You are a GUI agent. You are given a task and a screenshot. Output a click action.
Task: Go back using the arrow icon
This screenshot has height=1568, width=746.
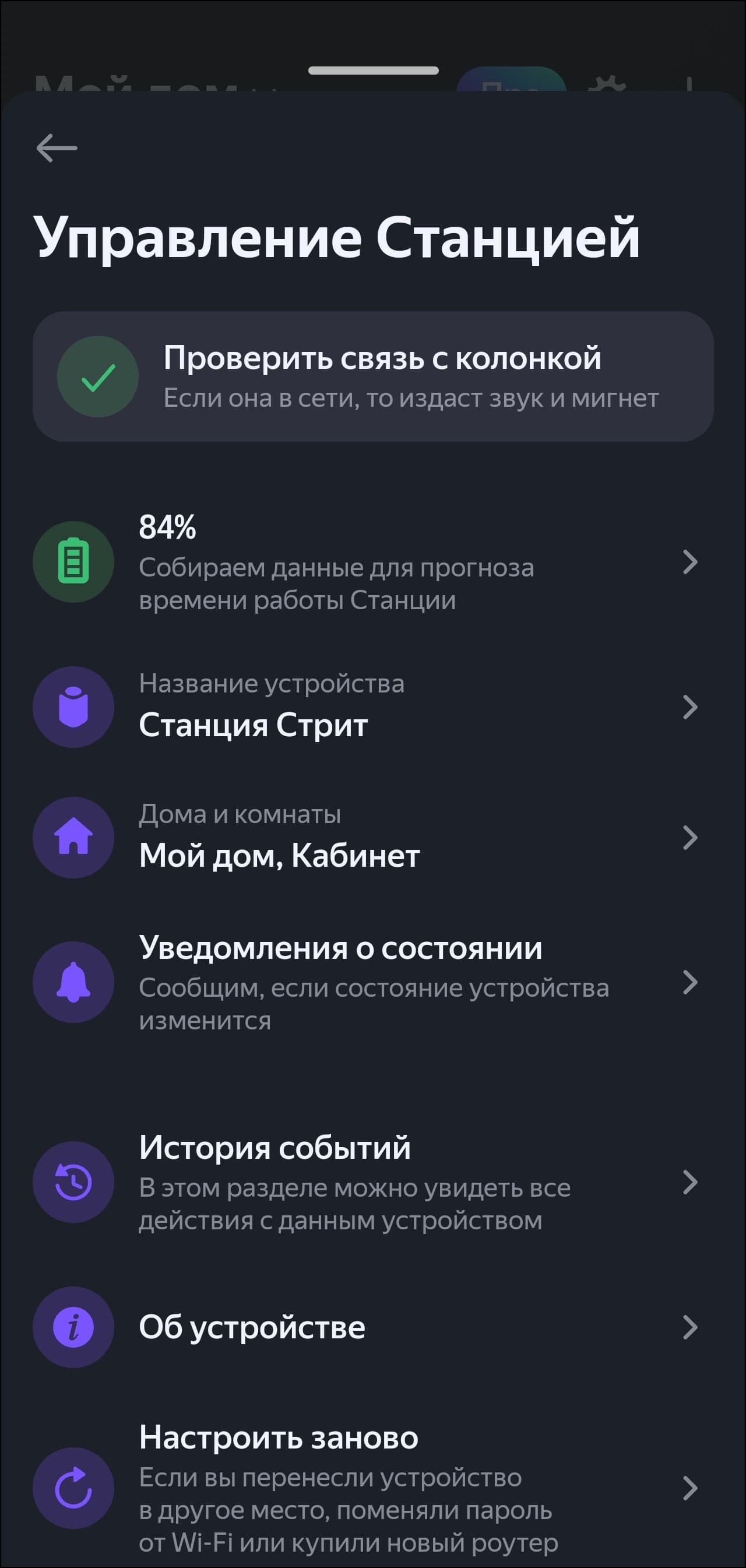[x=57, y=148]
